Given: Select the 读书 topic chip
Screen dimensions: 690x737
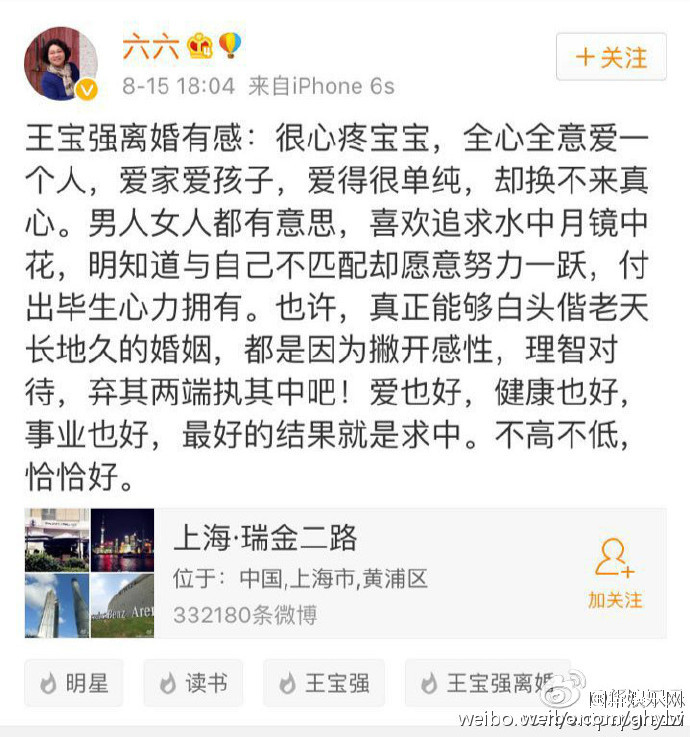Looking at the screenshot, I should click(x=192, y=684).
